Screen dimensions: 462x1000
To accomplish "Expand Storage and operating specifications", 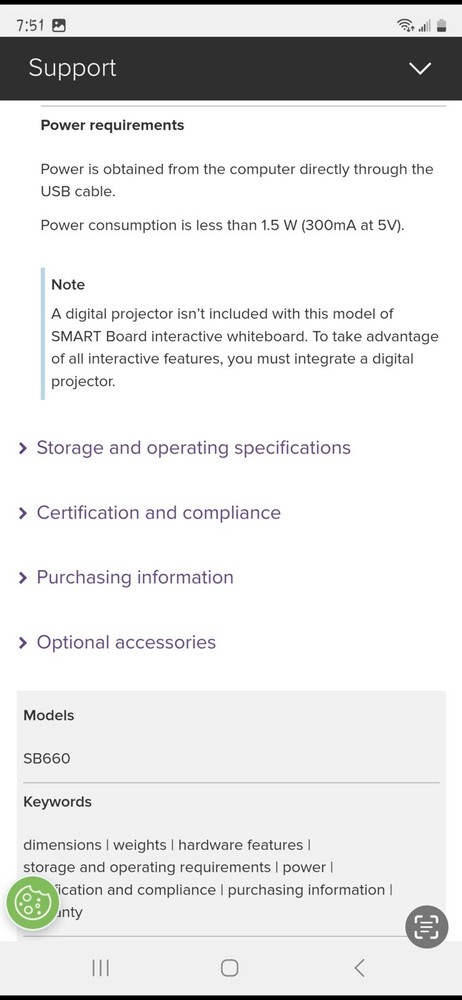I will (185, 448).
